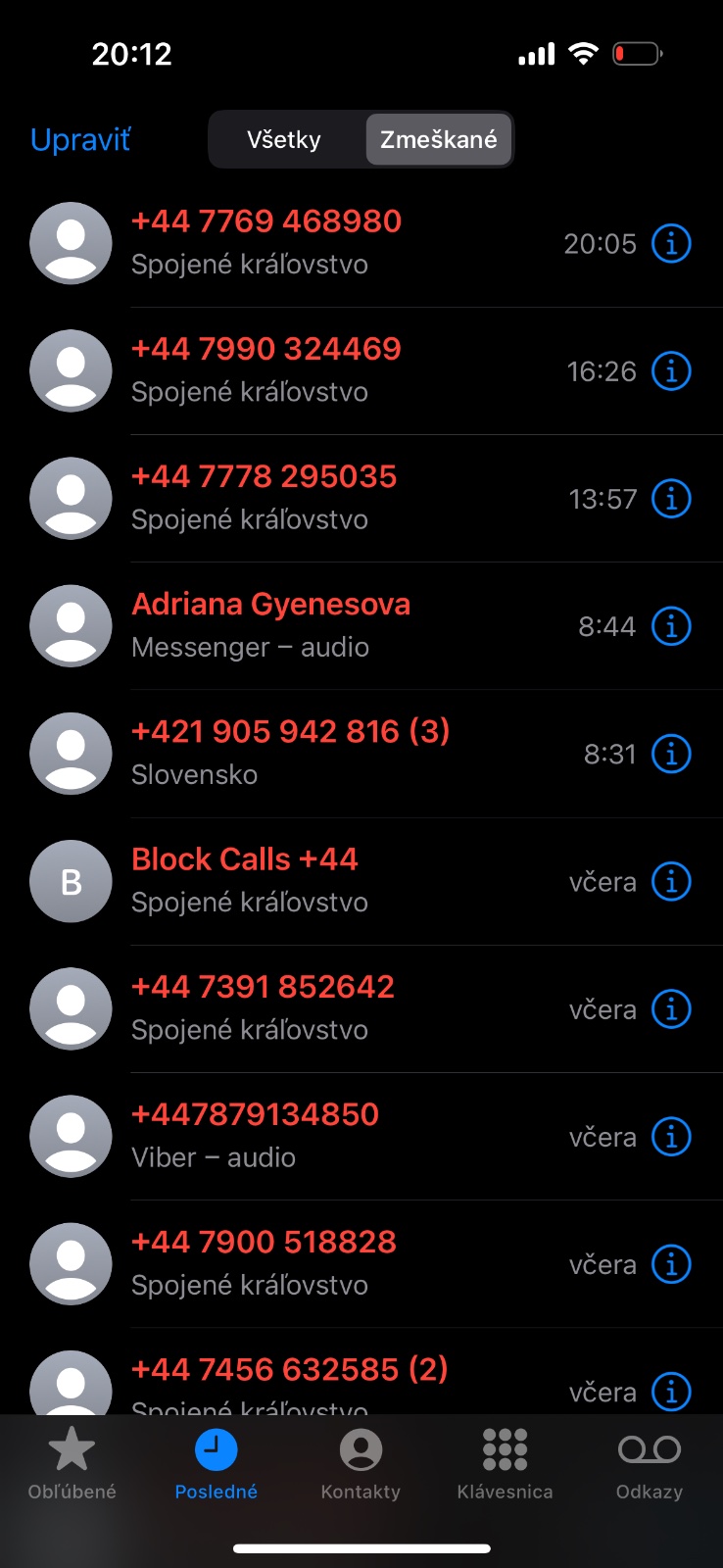723x1568 pixels.
Task: Go to the Kontakty tab
Action: pos(361,1464)
